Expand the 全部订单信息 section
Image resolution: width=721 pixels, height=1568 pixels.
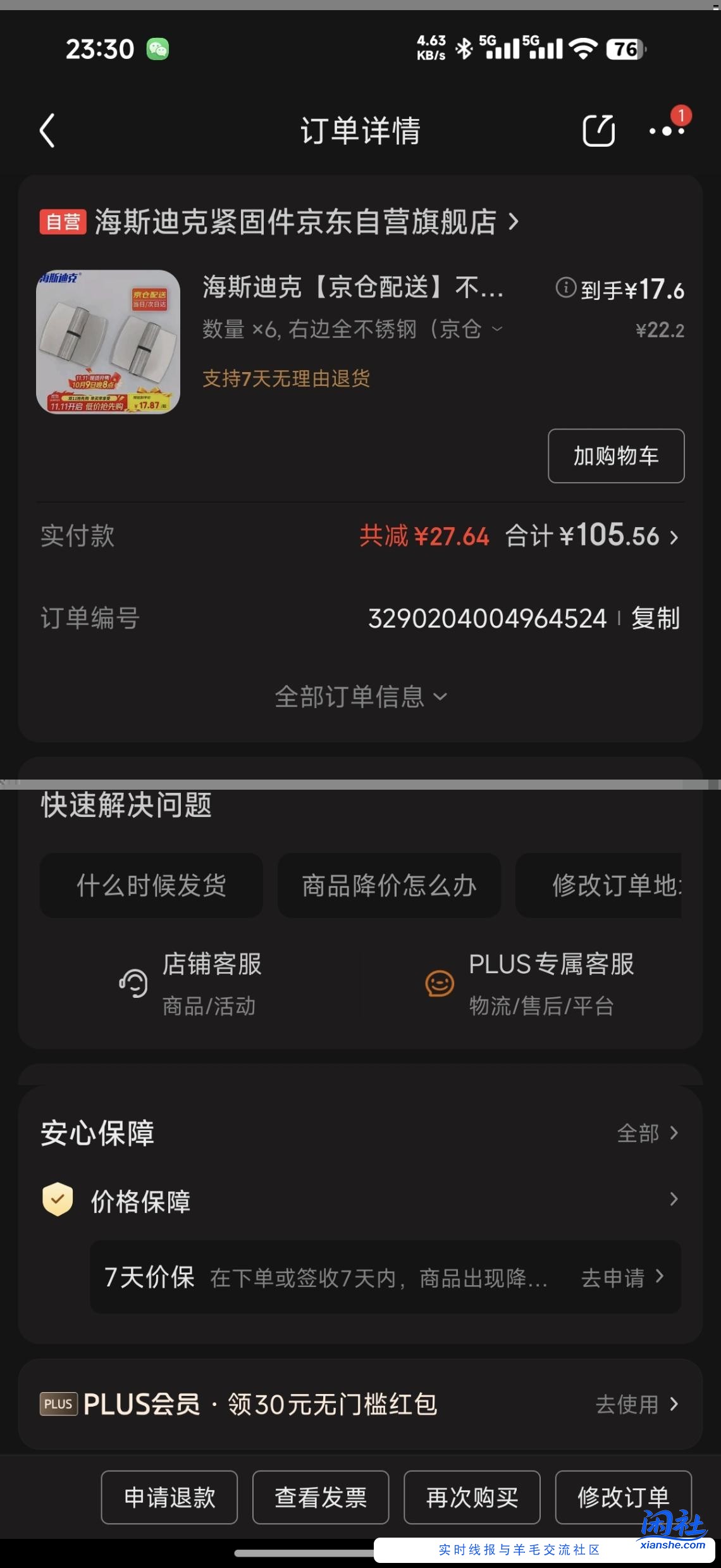[x=359, y=695]
